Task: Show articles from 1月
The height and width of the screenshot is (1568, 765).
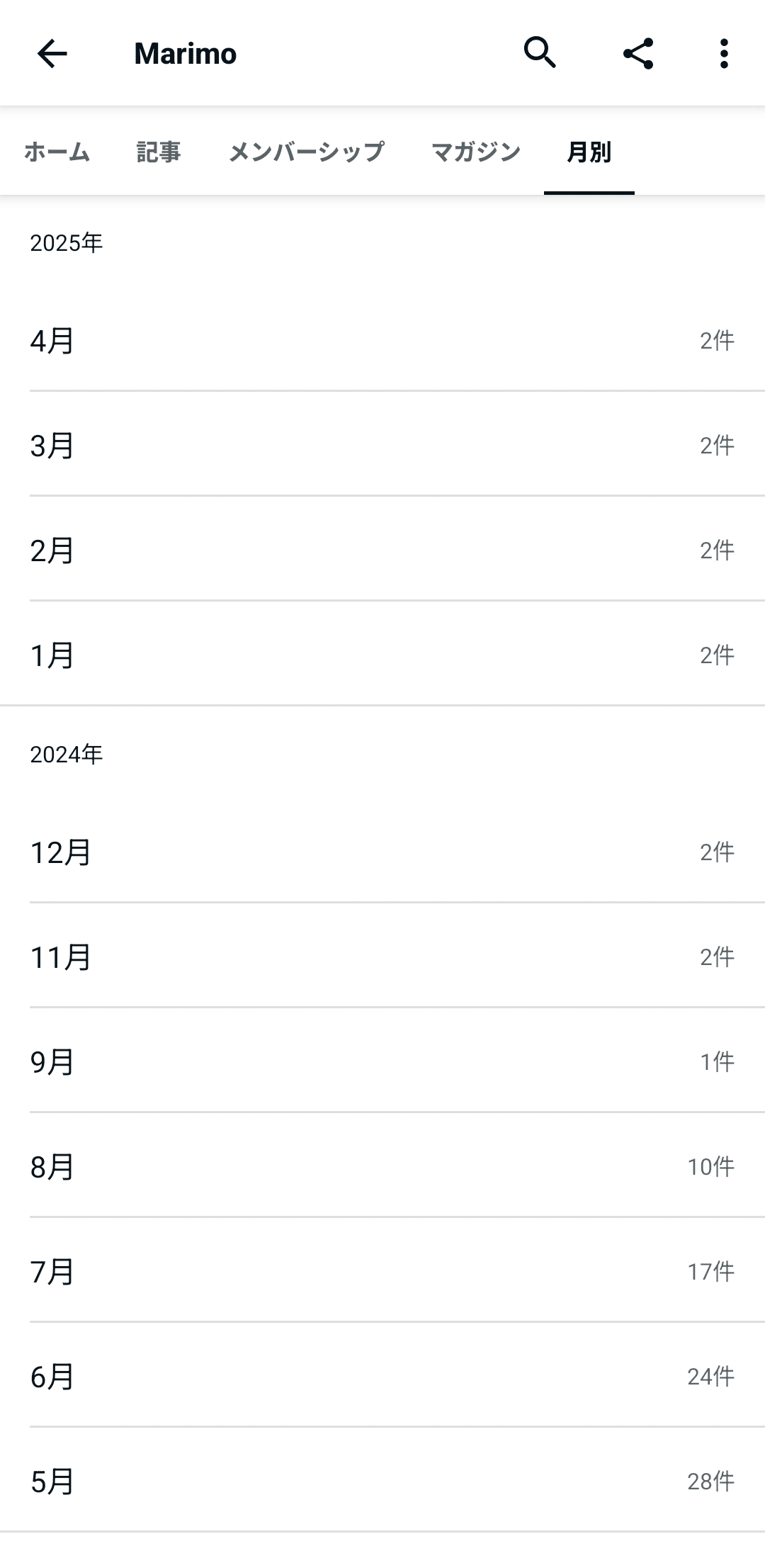Action: point(382,655)
